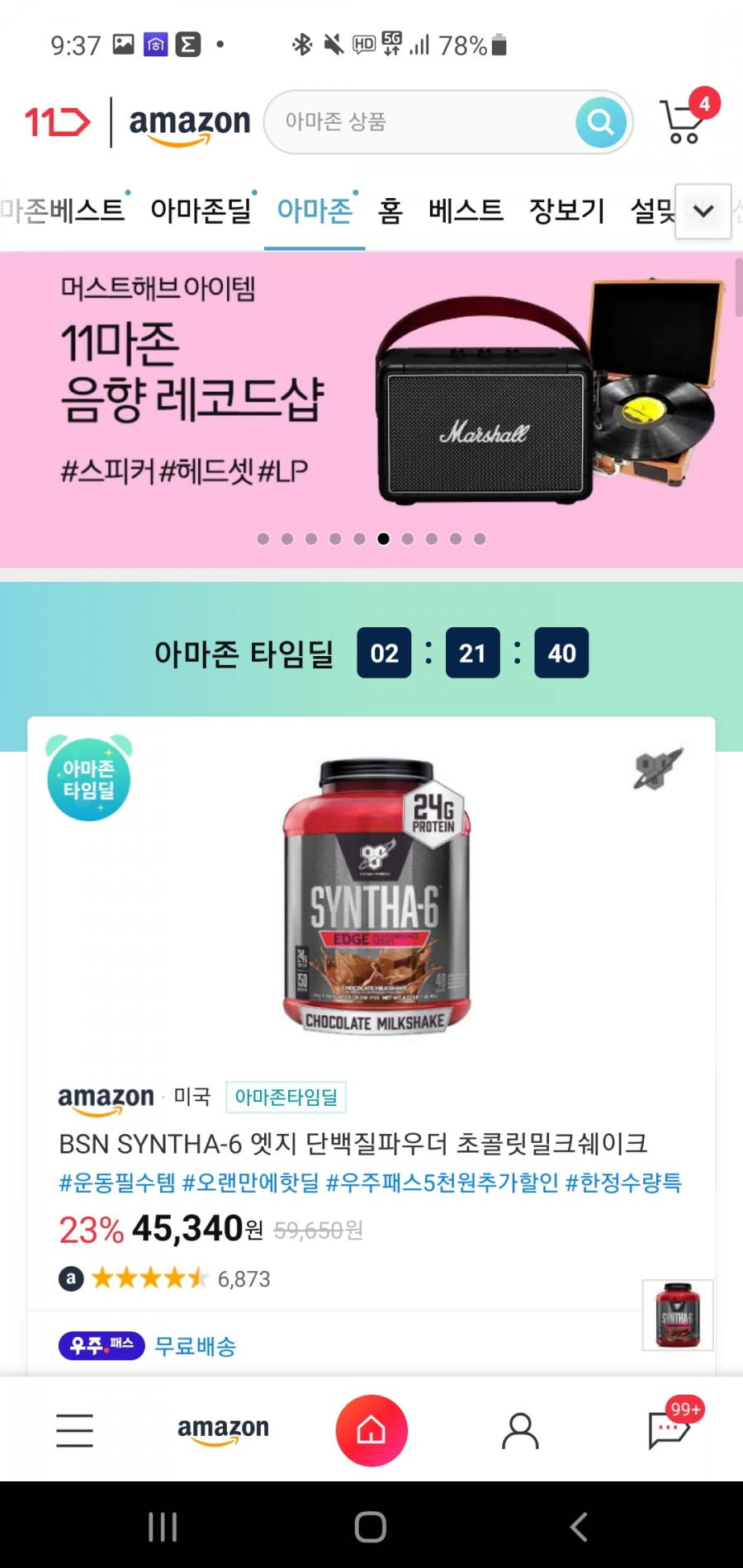Open the 장보기 tab
The image size is (743, 1568).
tap(566, 211)
